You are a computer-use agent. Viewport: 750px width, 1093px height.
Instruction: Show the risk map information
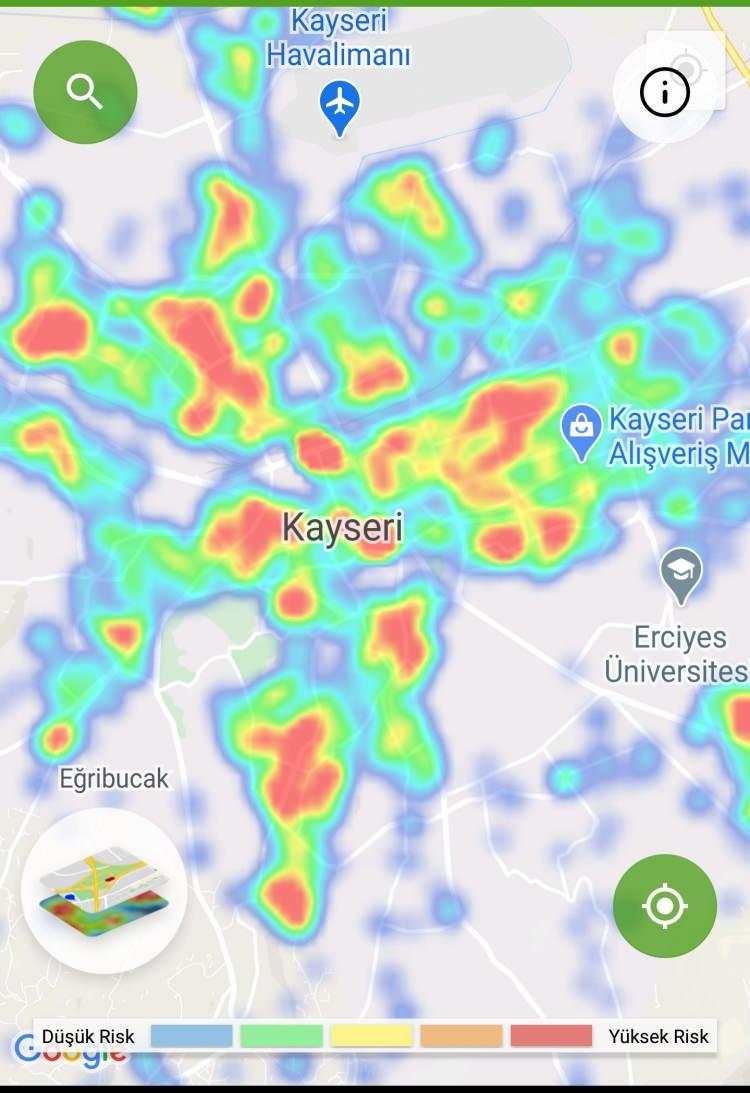point(664,93)
